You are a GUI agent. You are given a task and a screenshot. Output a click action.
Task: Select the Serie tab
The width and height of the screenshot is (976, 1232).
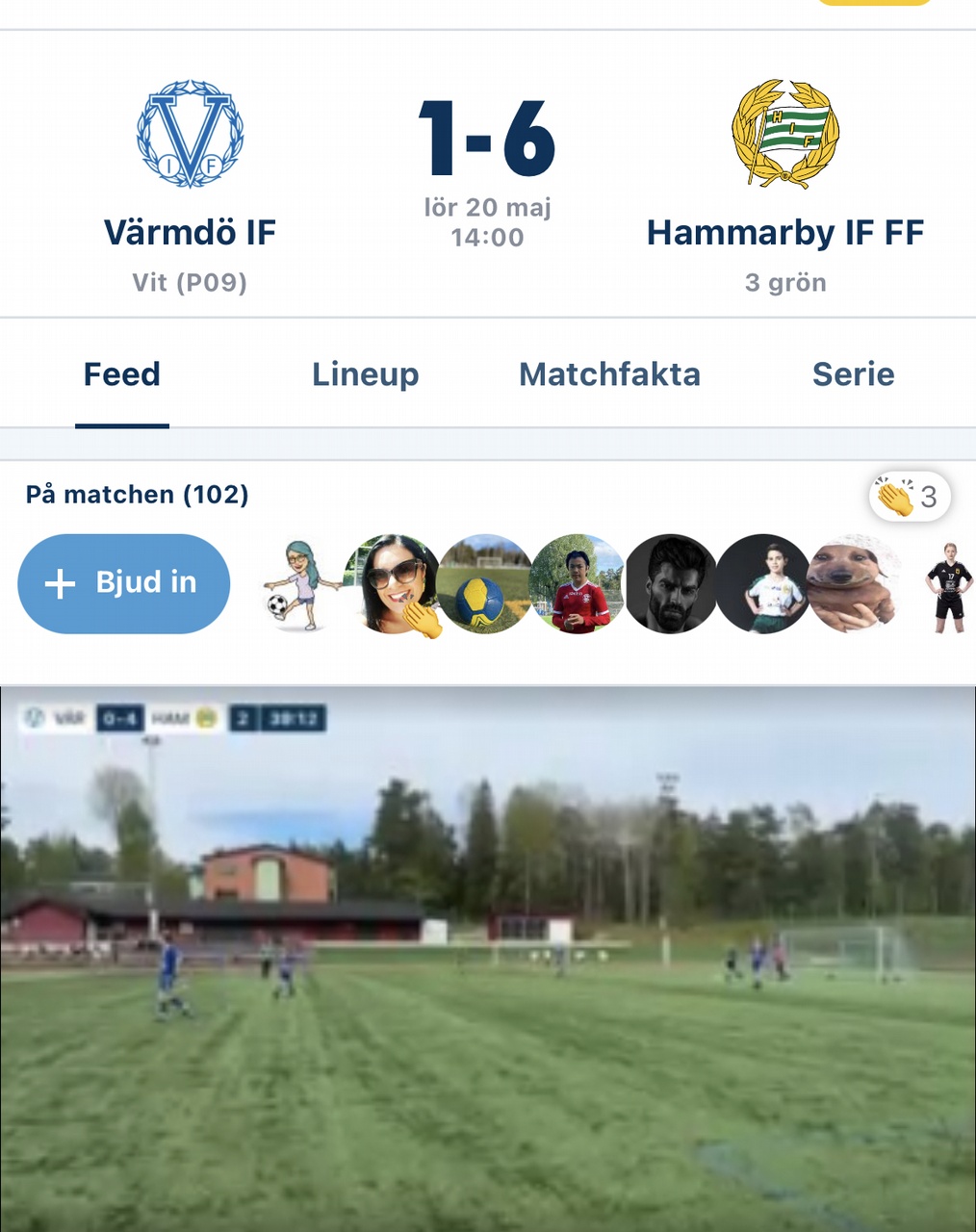(x=853, y=374)
